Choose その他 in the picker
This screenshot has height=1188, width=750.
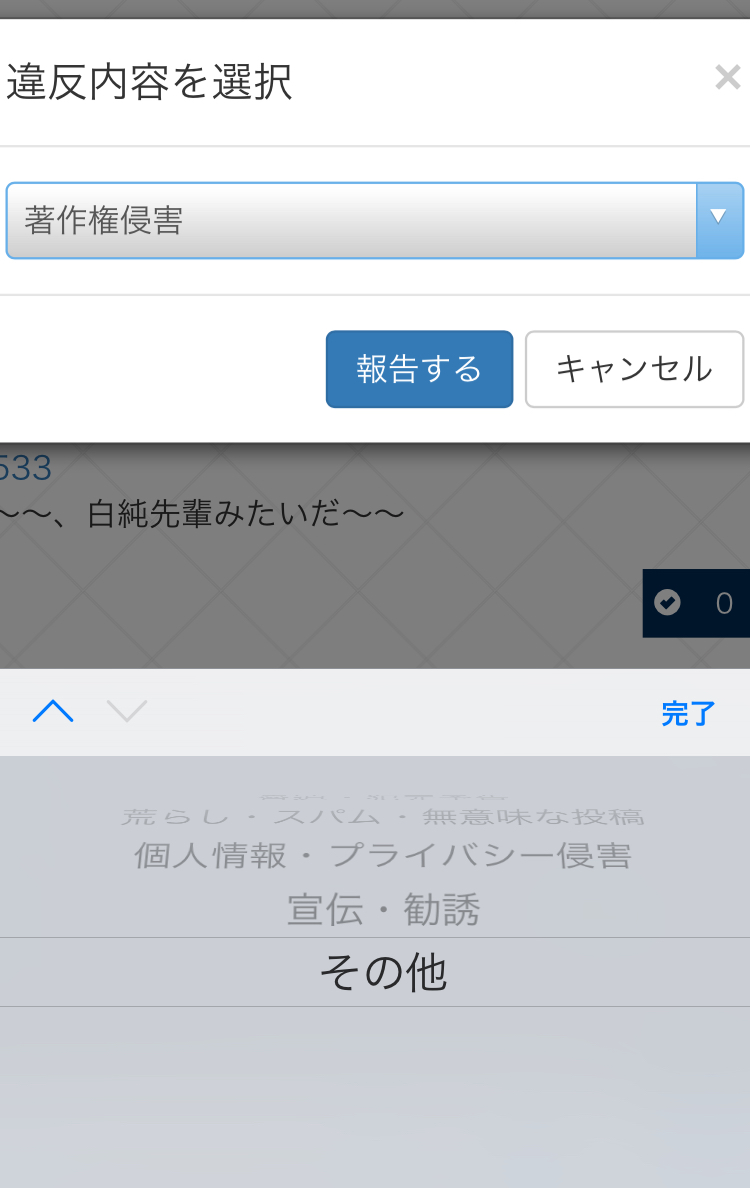point(383,972)
